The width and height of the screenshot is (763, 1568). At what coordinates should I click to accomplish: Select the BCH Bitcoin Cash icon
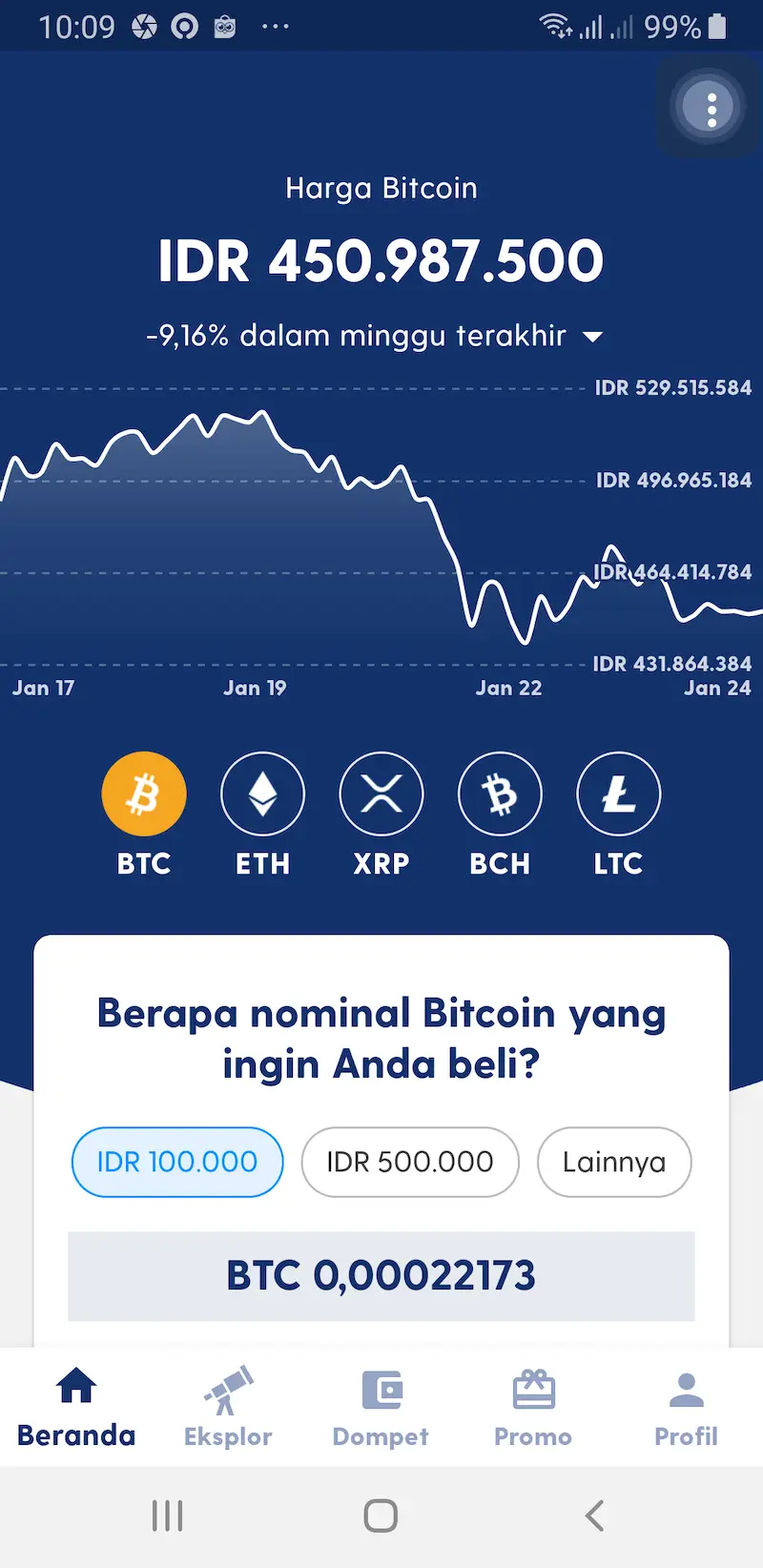point(500,794)
